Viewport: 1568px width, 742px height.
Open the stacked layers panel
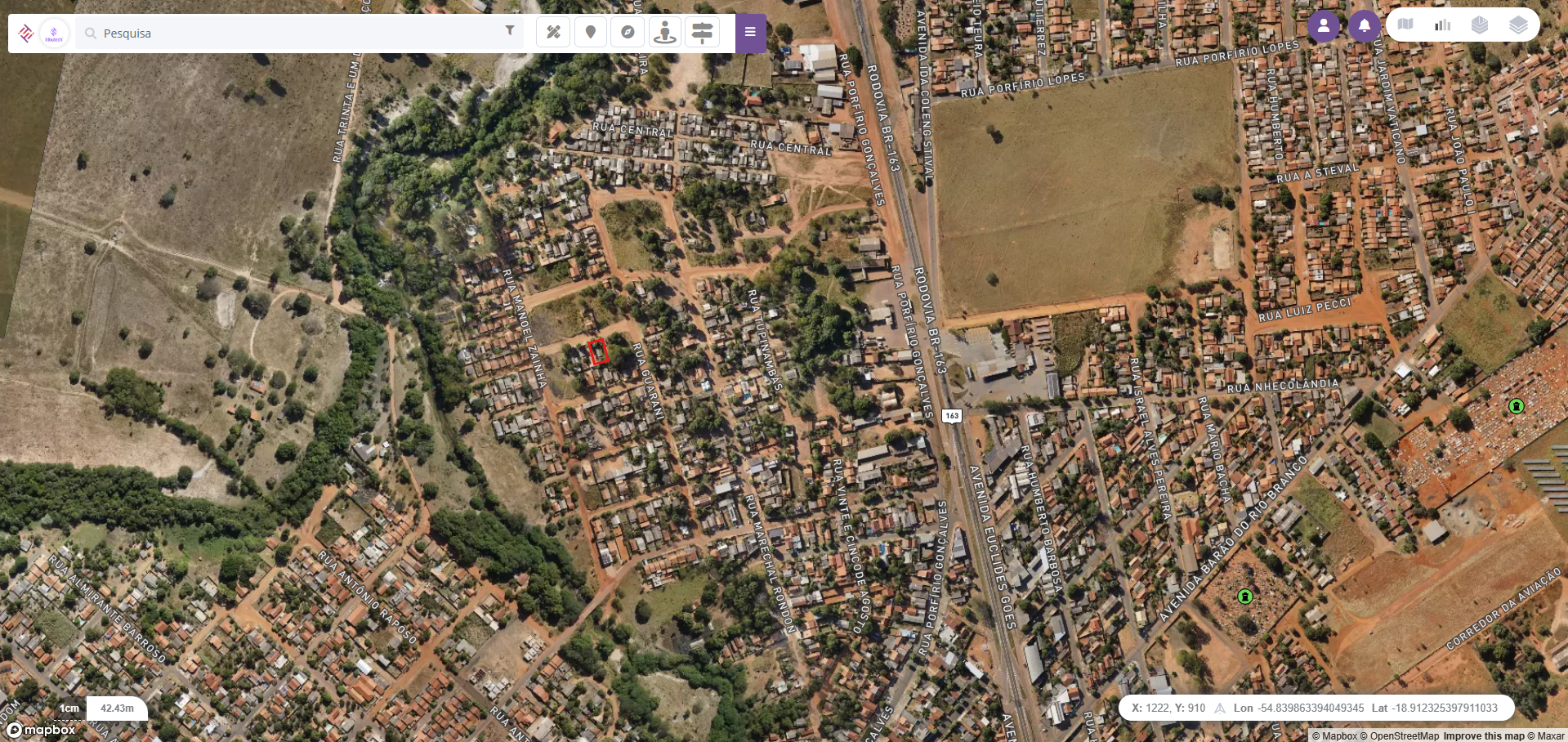click(x=1518, y=25)
